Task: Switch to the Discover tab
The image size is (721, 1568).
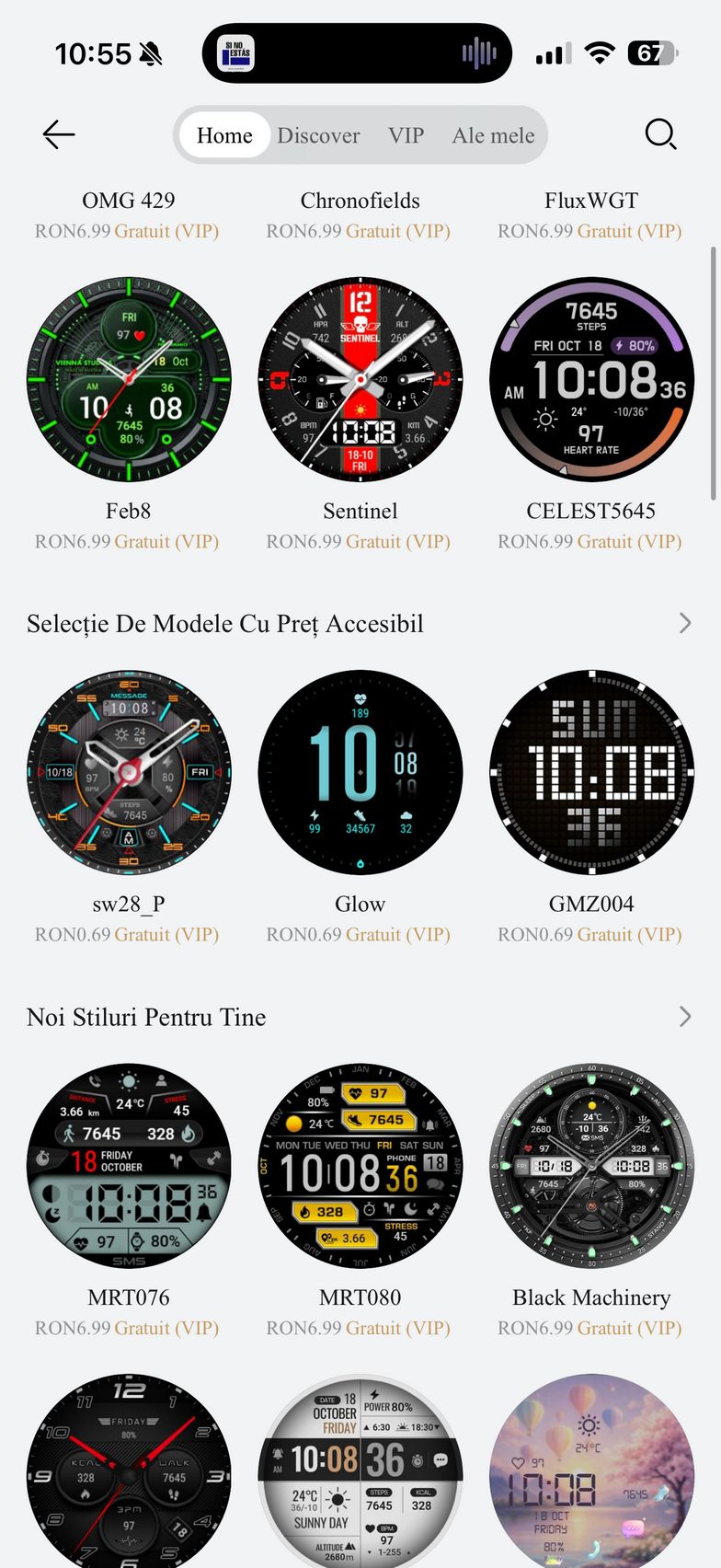Action: 318,136
